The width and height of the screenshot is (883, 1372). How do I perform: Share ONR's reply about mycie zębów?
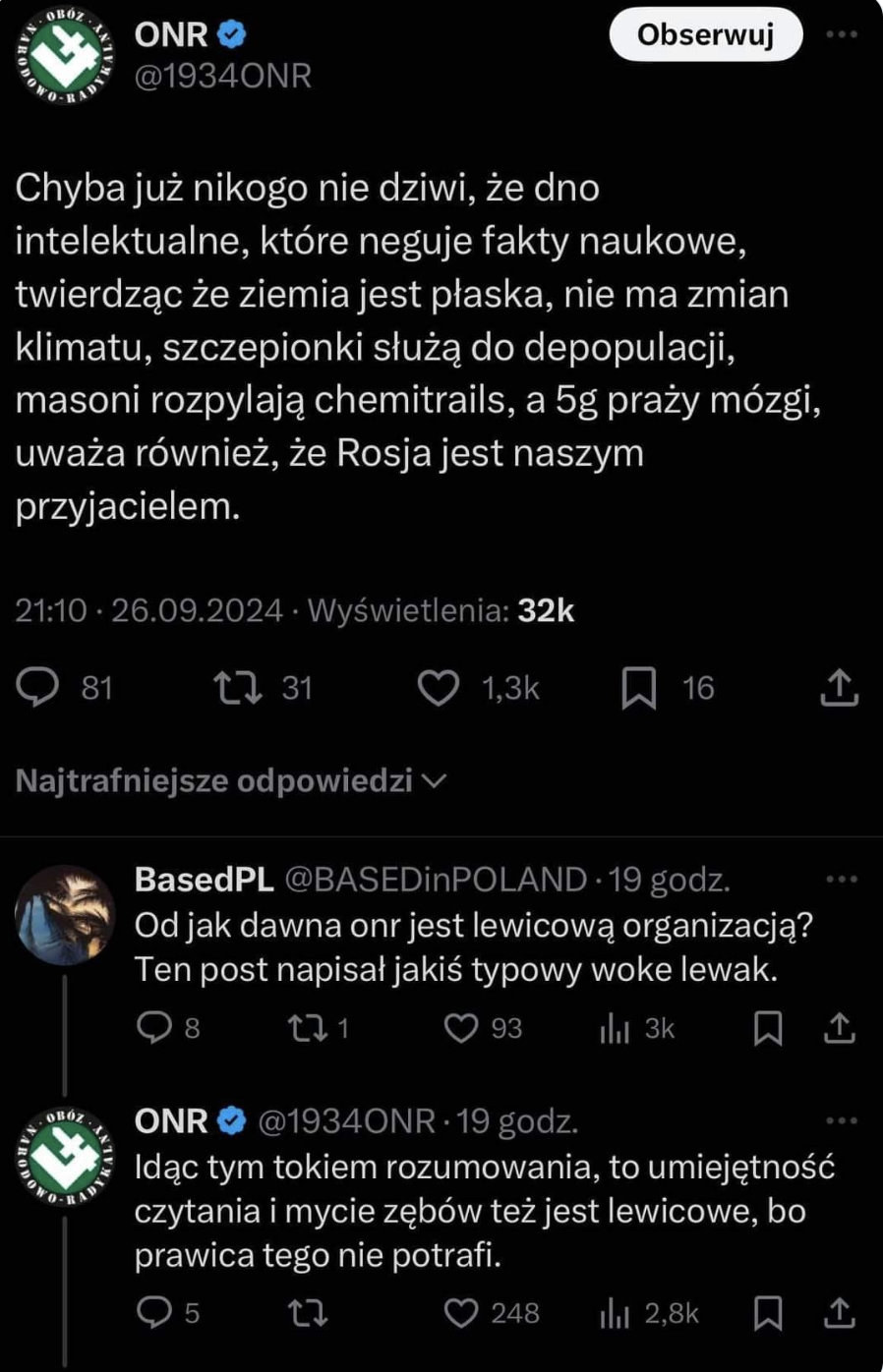pos(839,1313)
